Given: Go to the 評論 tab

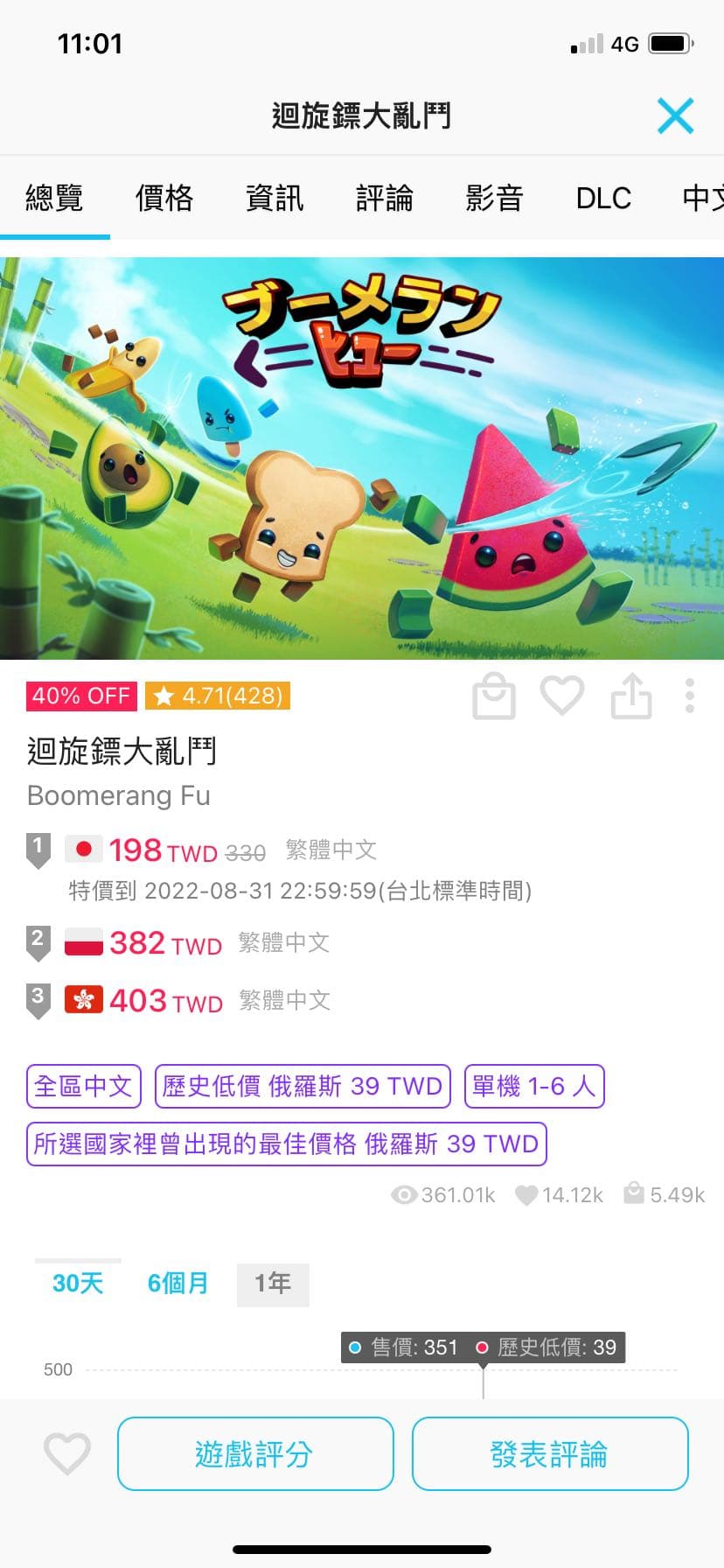Looking at the screenshot, I should 385,199.
